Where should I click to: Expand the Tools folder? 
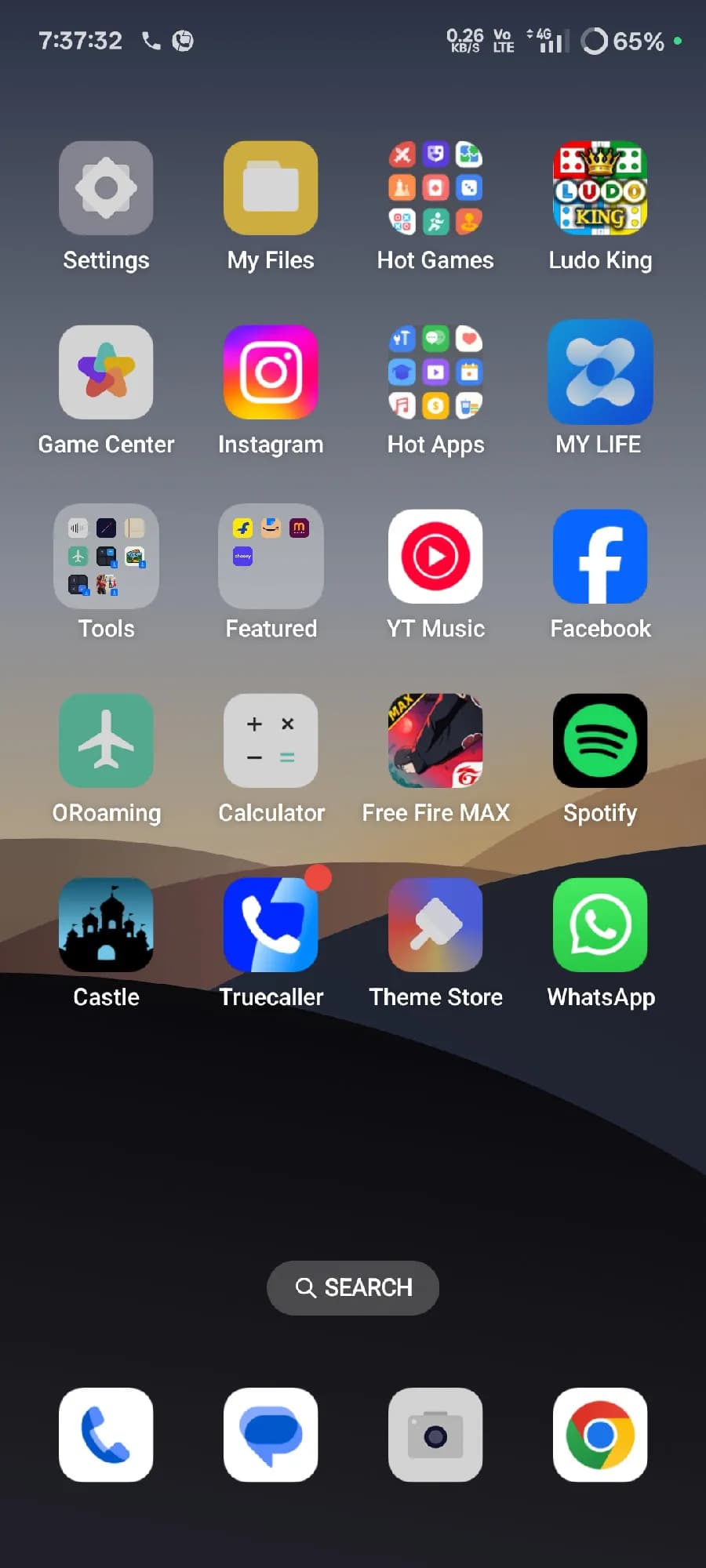point(106,557)
